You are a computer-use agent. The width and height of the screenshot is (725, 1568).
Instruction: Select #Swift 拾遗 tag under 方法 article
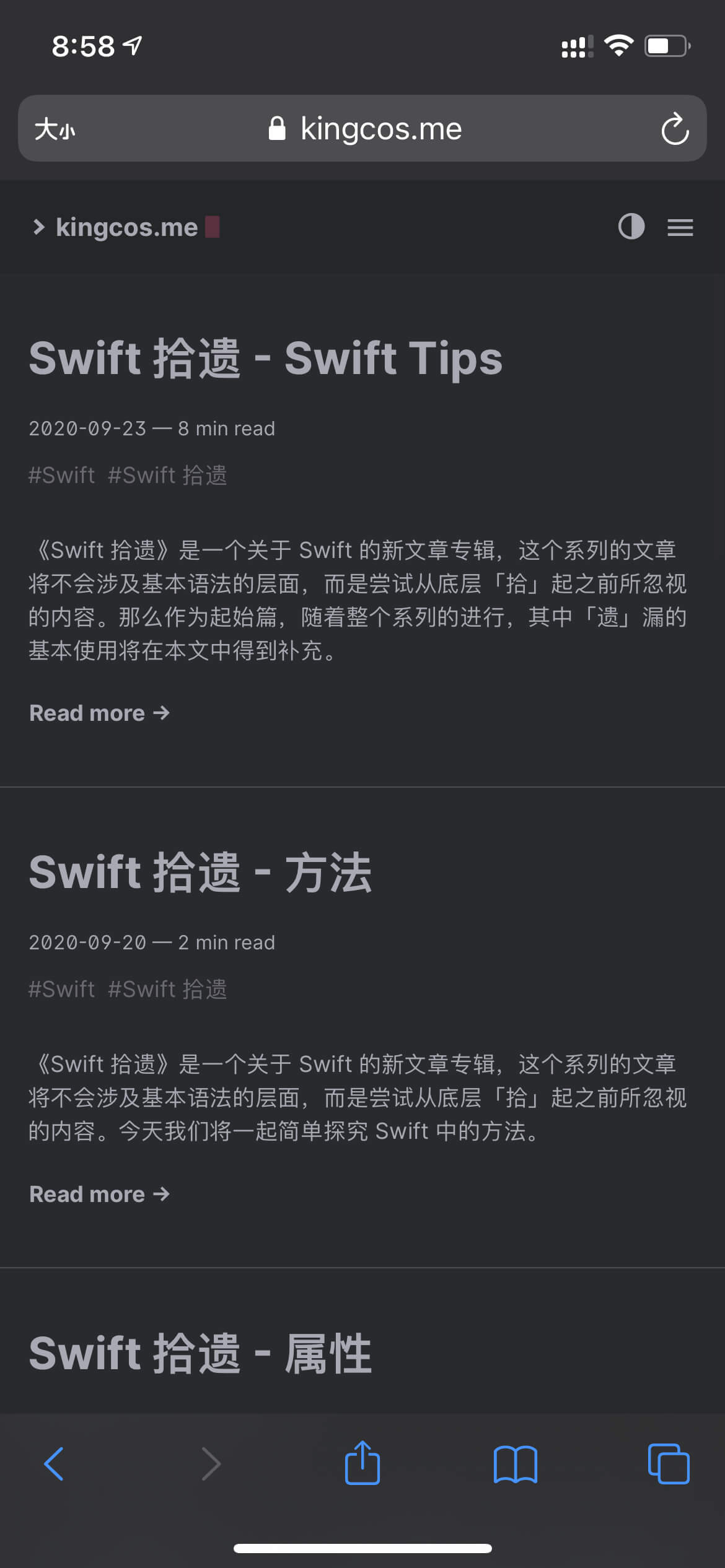point(167,989)
